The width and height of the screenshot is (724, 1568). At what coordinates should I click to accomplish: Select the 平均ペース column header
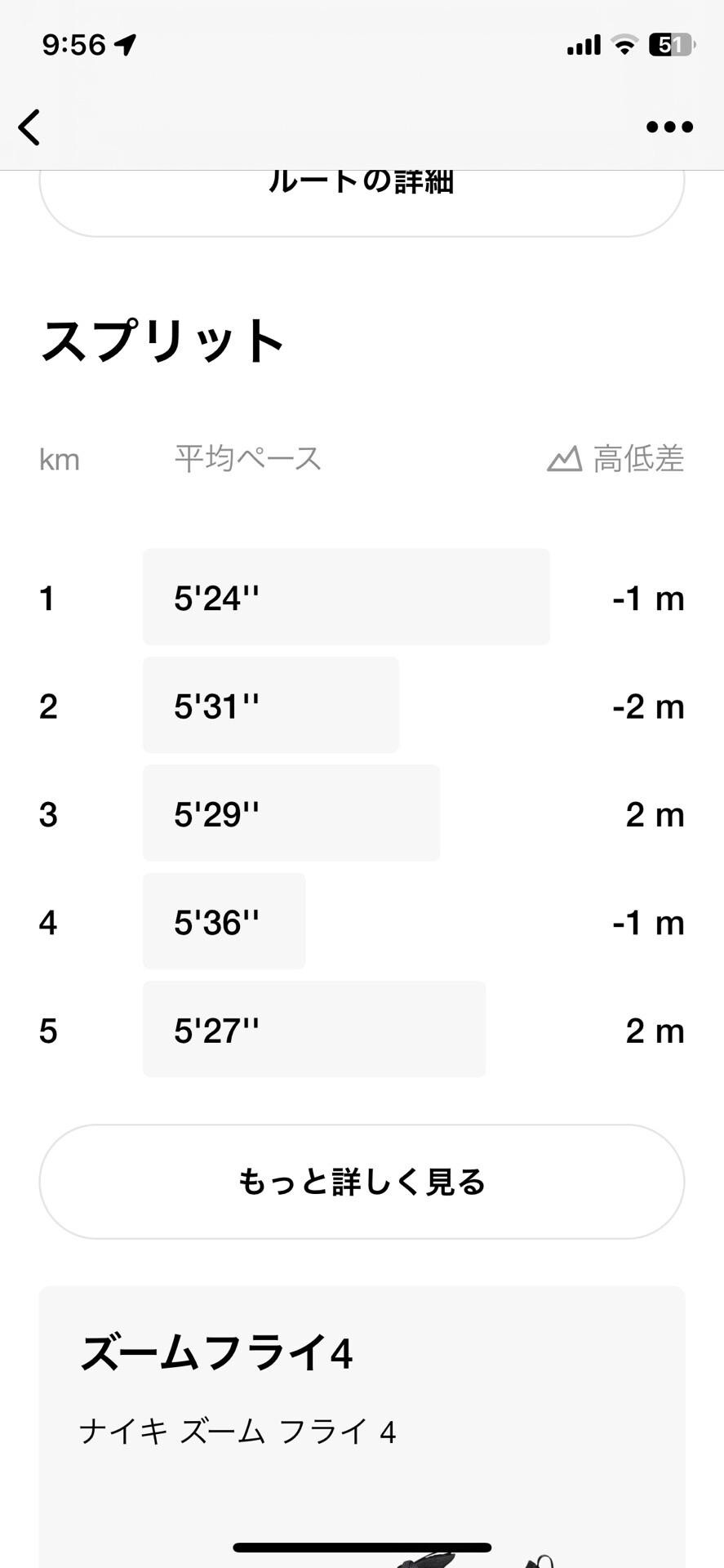(x=247, y=458)
